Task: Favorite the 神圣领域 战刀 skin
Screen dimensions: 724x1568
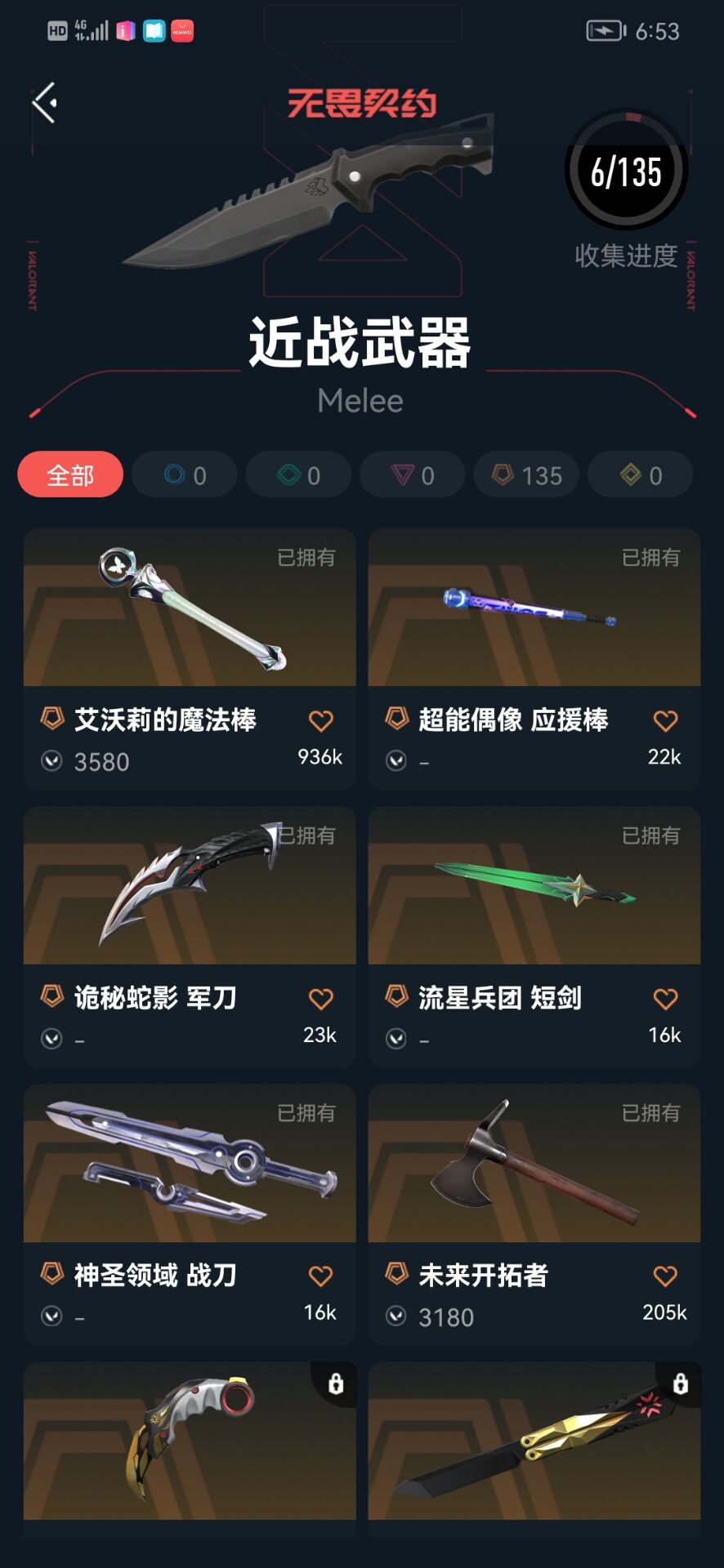Action: [321, 1276]
